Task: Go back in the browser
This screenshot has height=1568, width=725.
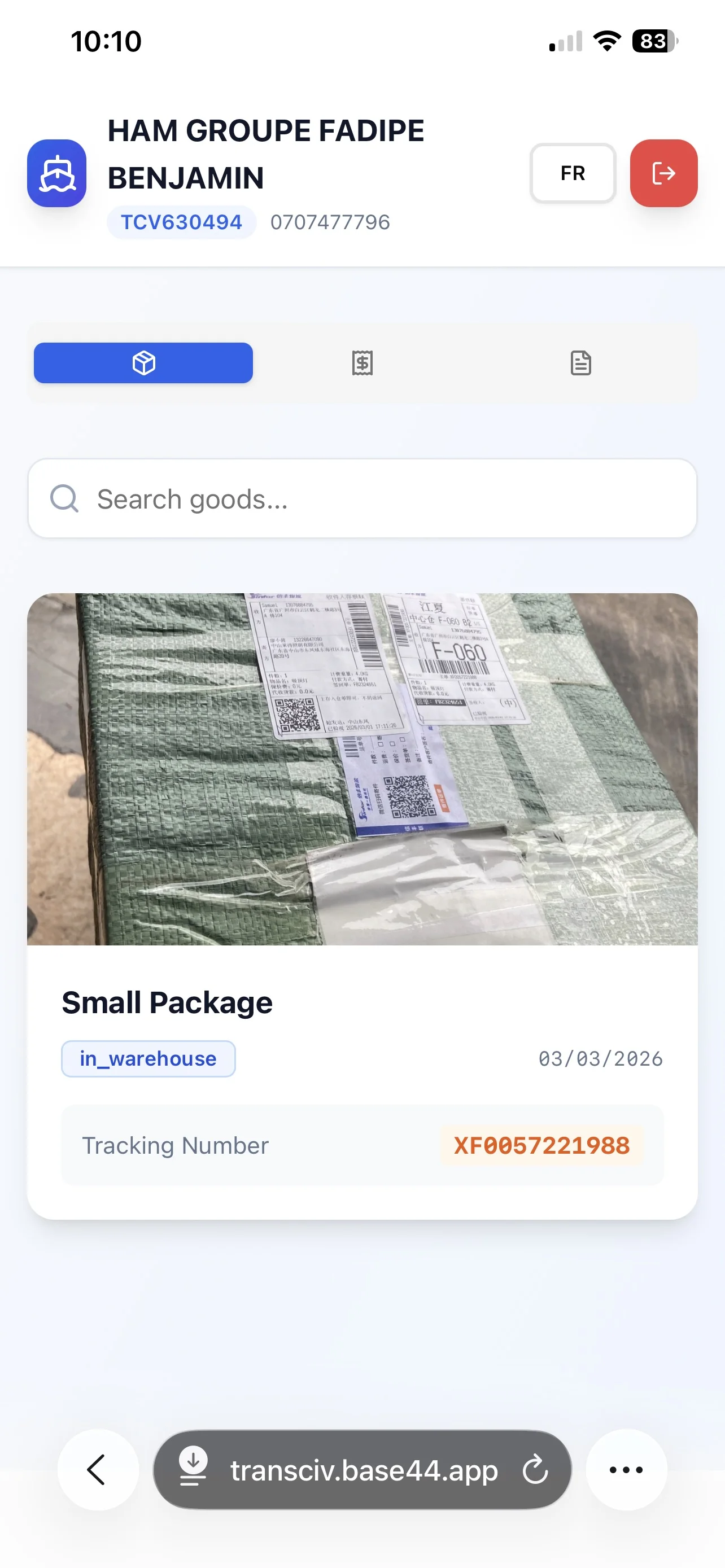Action: [x=97, y=1469]
